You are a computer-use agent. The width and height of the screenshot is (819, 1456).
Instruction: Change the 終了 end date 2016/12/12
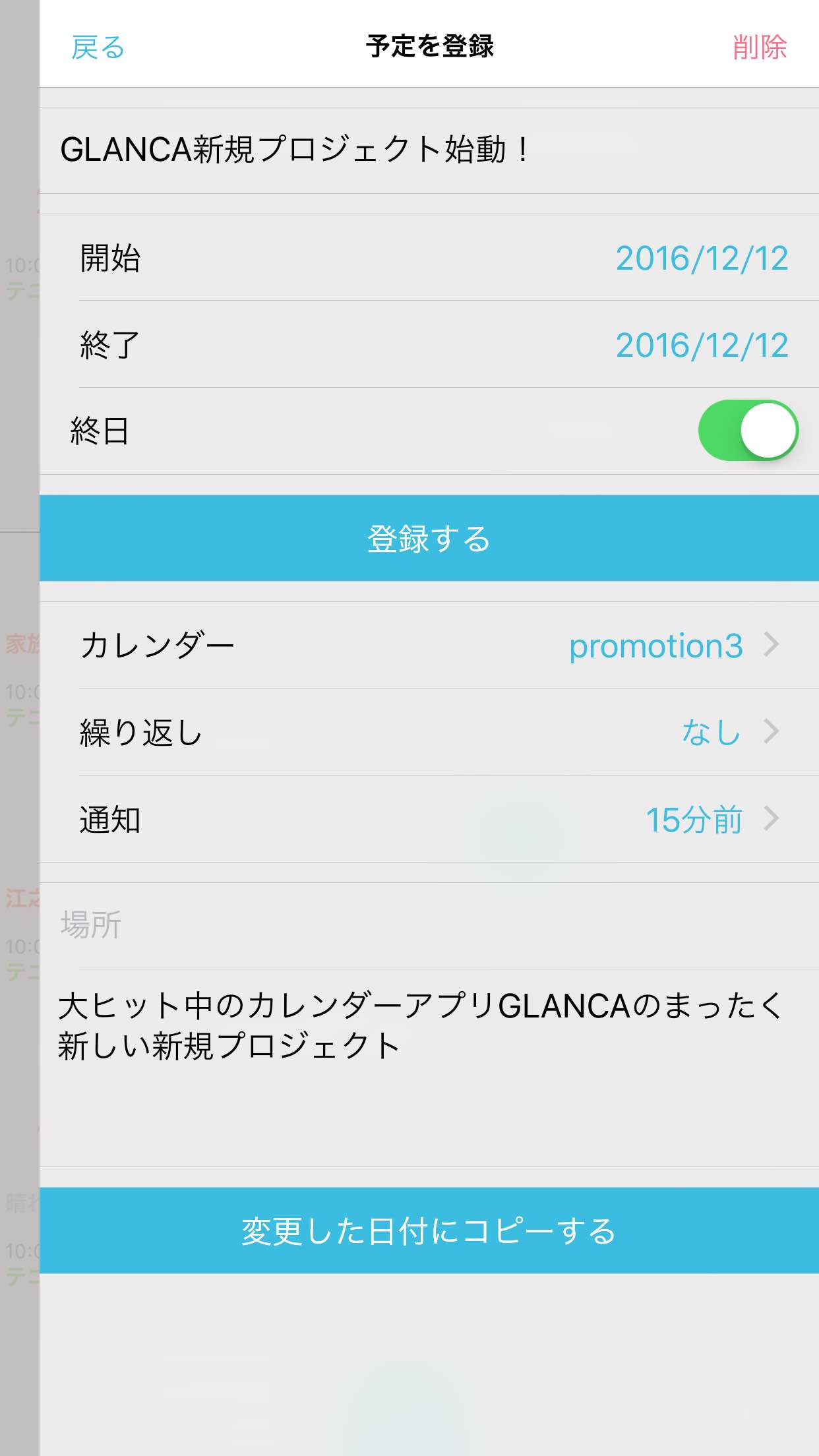[703, 346]
